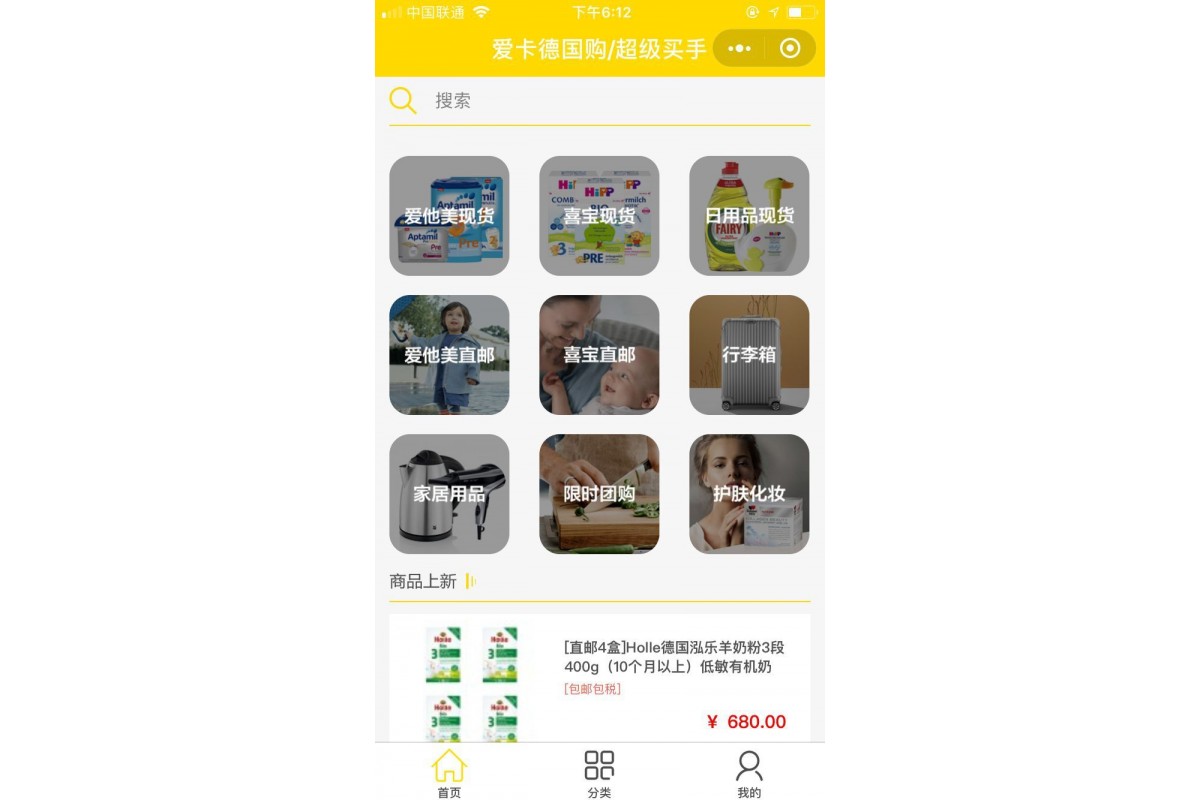1200x800 pixels.
Task: Open the 爱他美现货 category tile
Action: (x=449, y=216)
